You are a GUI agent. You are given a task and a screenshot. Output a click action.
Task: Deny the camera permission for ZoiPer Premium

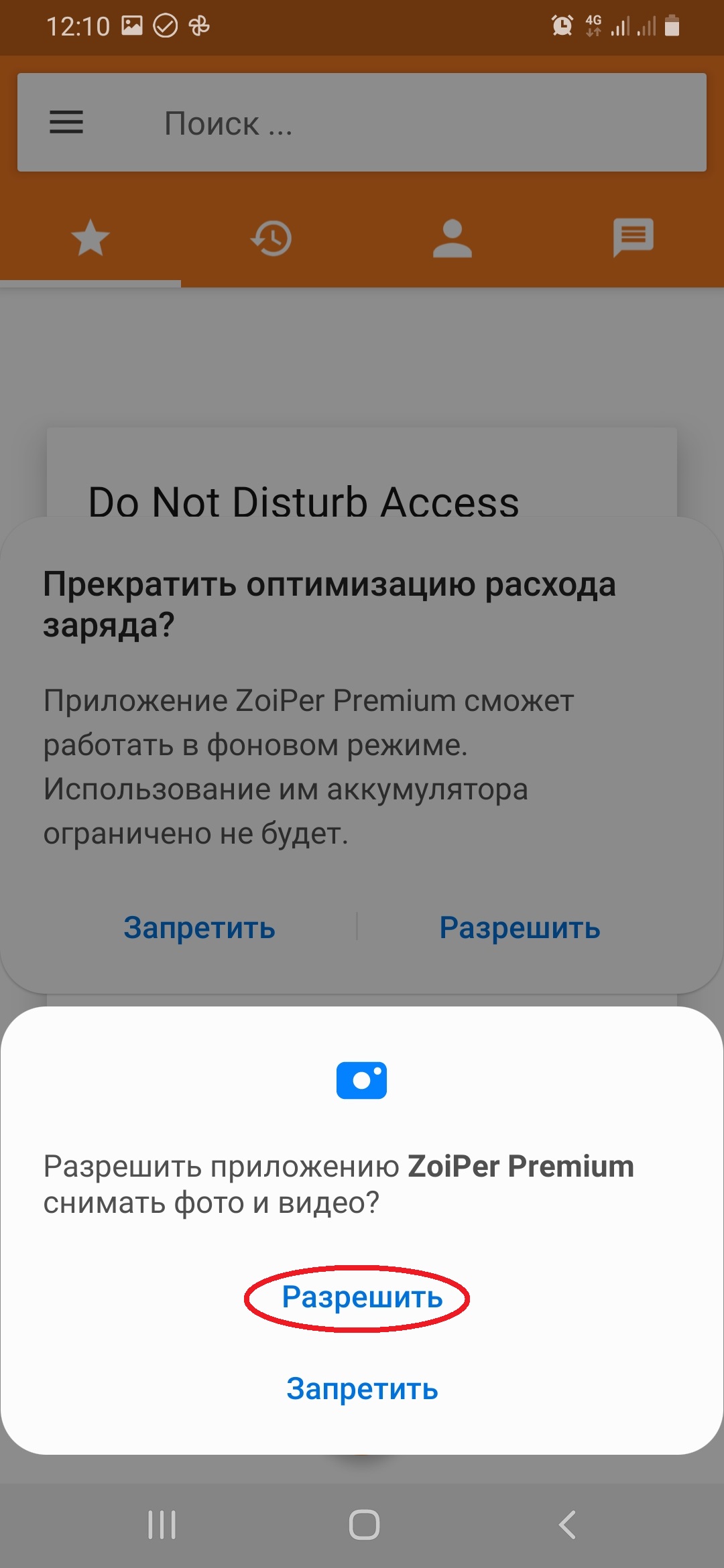(x=362, y=1389)
